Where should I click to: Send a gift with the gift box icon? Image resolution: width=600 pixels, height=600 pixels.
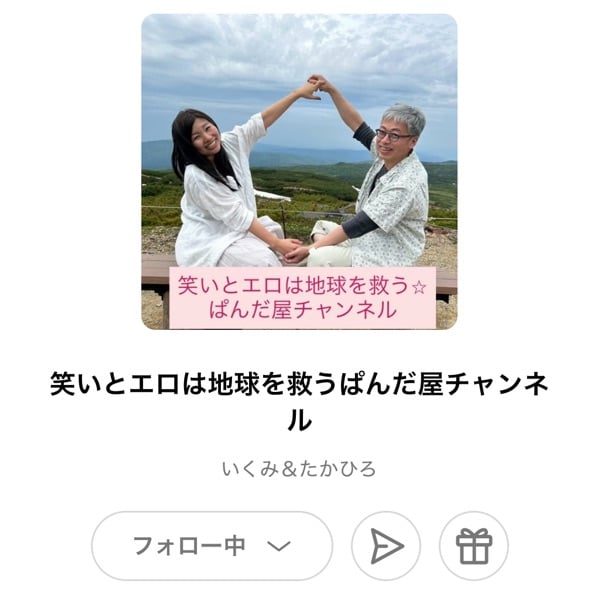473,546
